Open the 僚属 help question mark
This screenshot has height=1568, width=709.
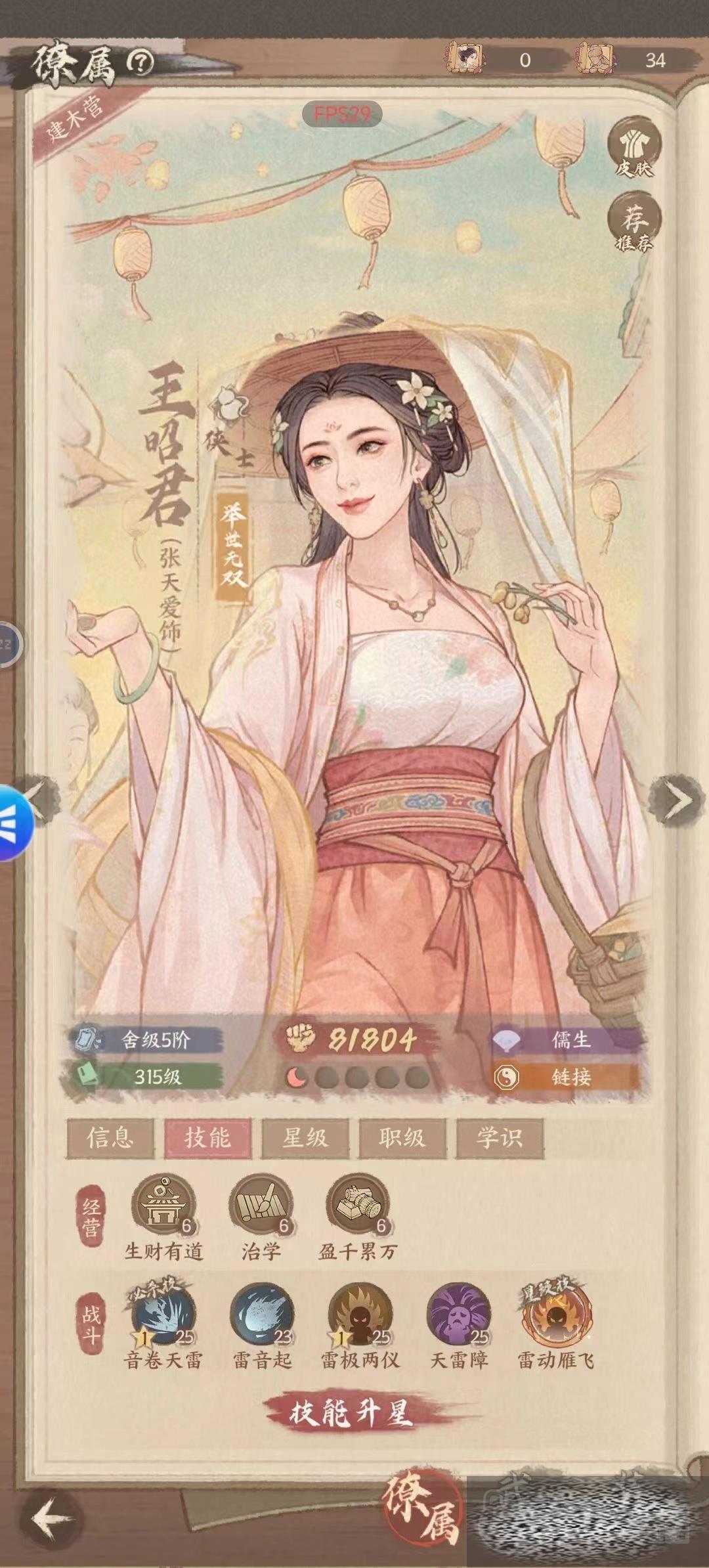[x=139, y=62]
